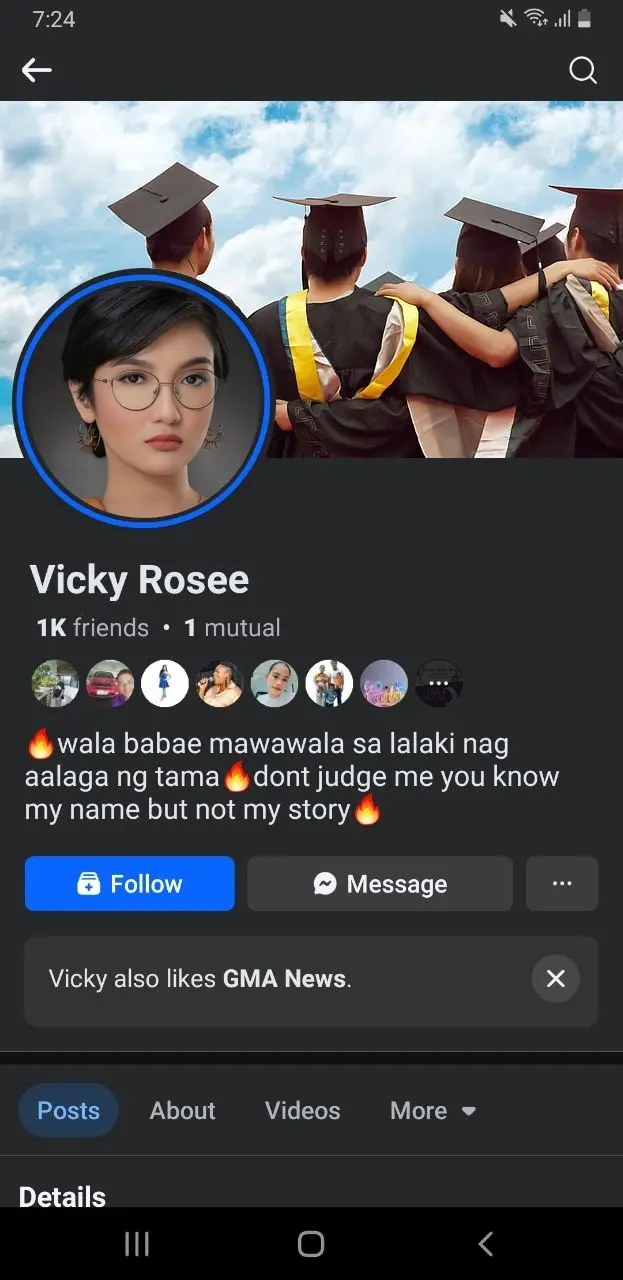View Vicky Rosee's profile picture
This screenshot has height=1280, width=623.
tap(142, 398)
